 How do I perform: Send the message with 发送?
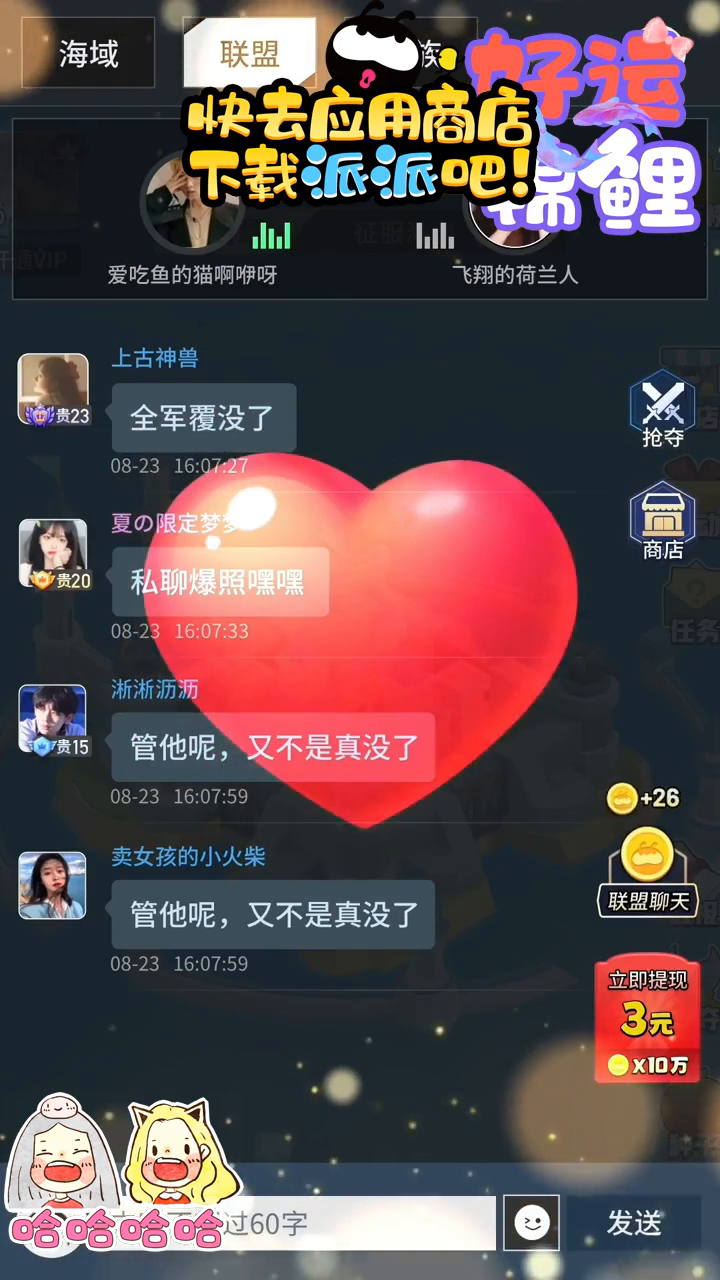[x=634, y=1222]
